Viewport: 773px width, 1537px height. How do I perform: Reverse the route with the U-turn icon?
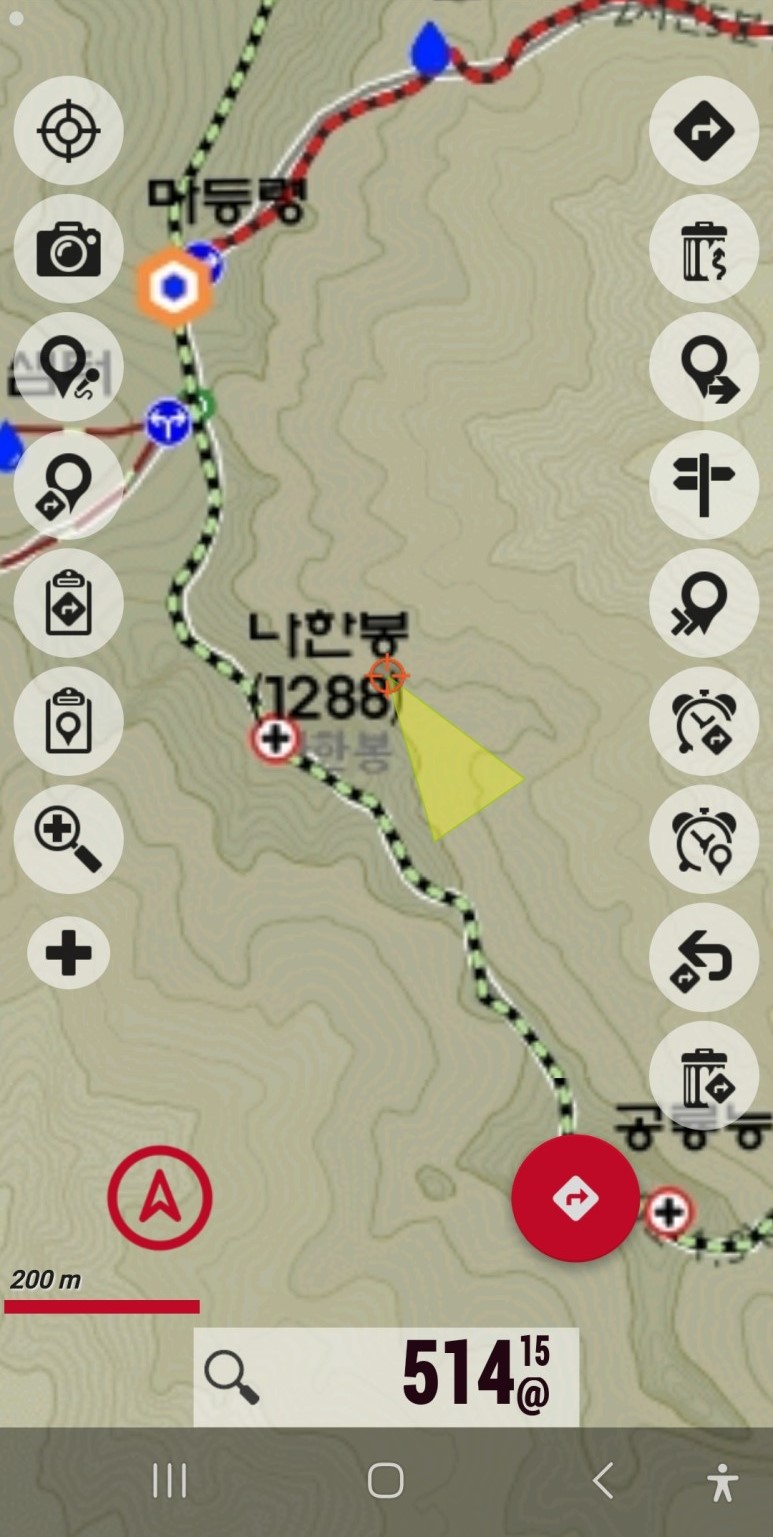[704, 957]
